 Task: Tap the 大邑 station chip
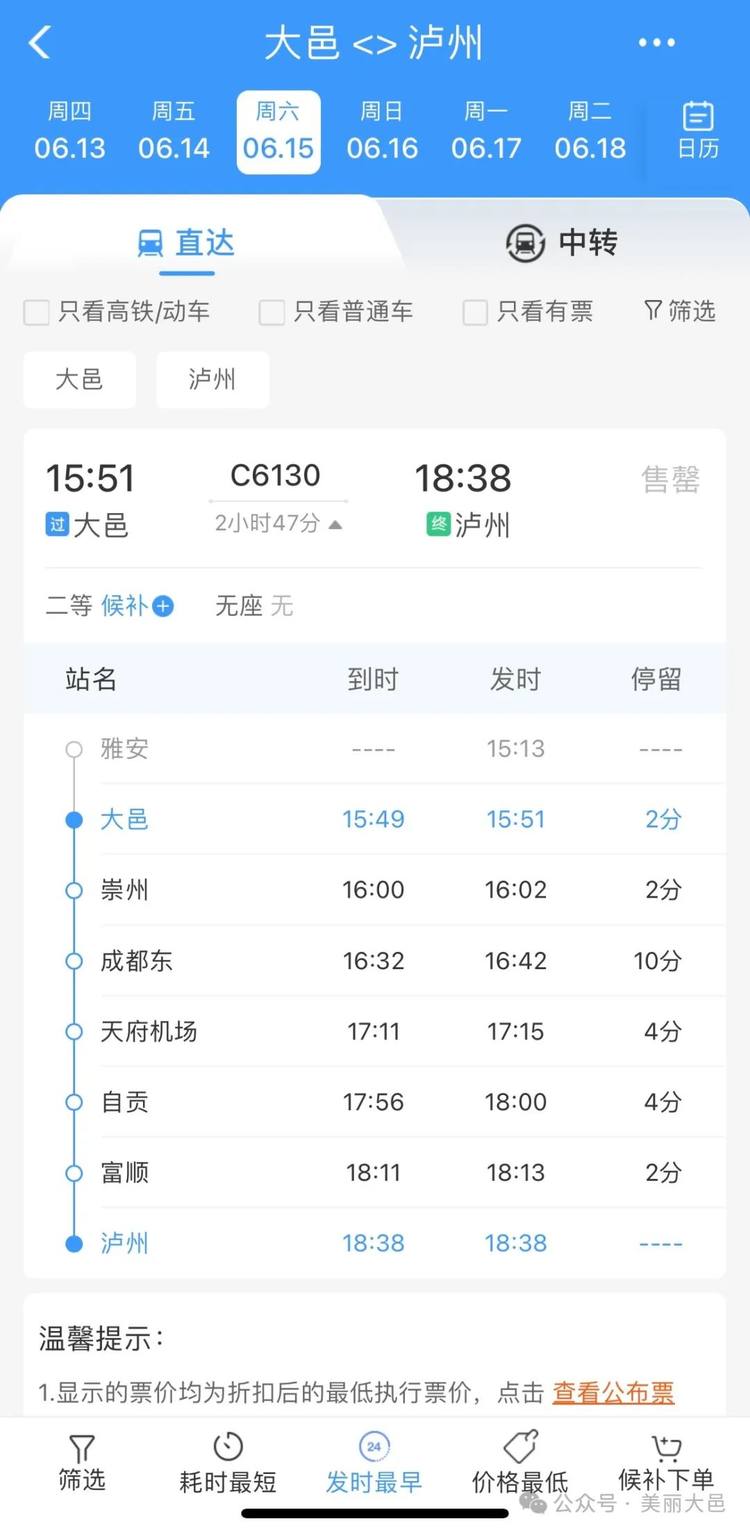[80, 380]
